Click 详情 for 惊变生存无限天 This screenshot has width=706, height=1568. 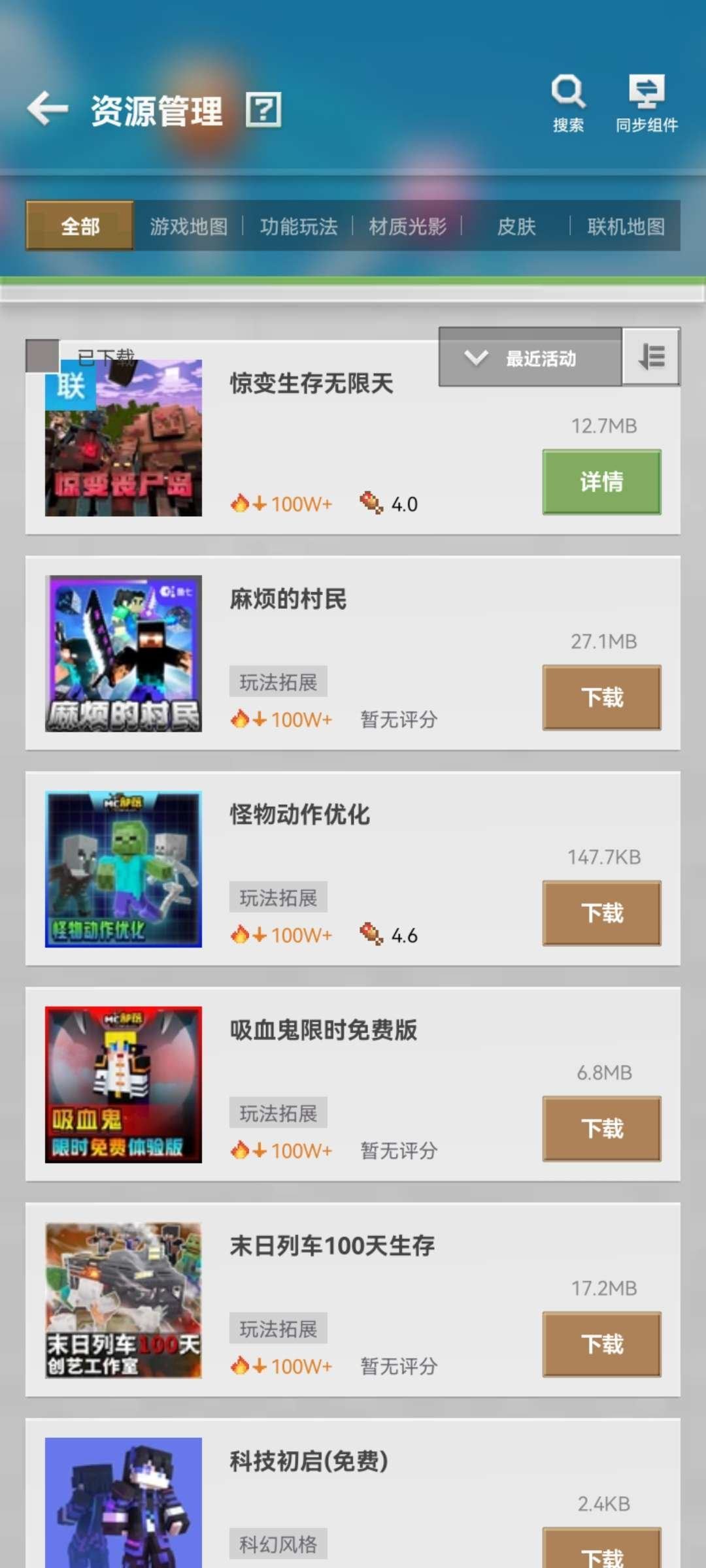(601, 480)
